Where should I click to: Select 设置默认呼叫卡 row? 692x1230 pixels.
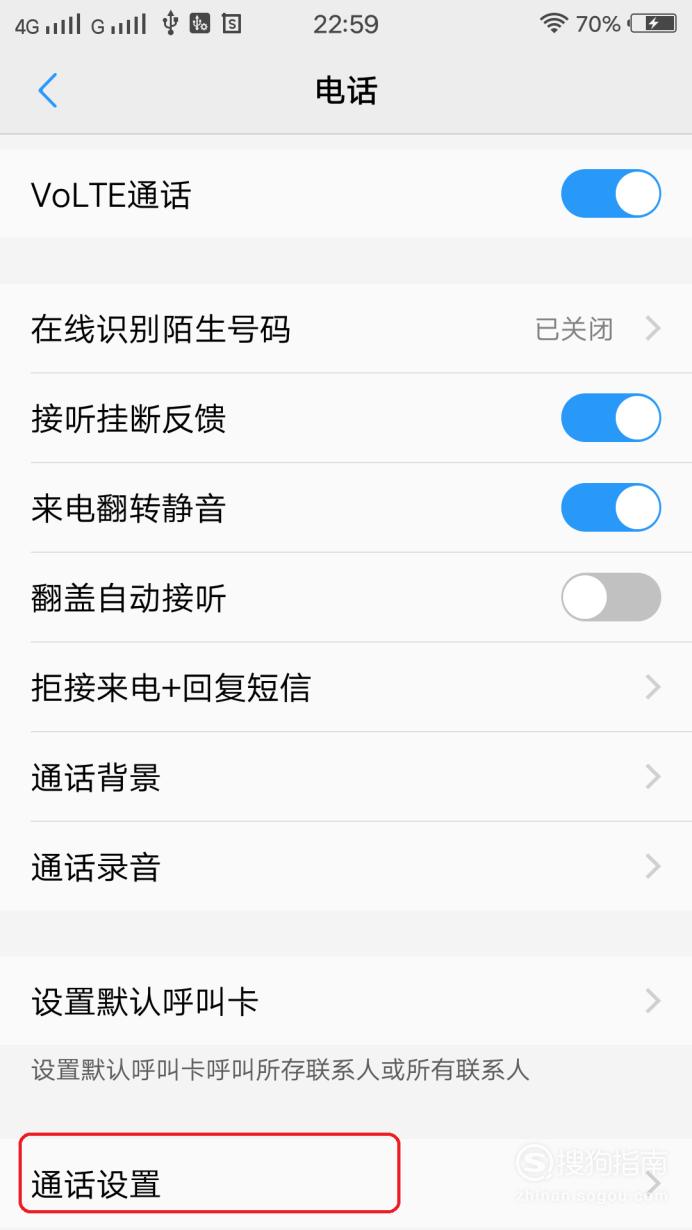pos(346,1001)
